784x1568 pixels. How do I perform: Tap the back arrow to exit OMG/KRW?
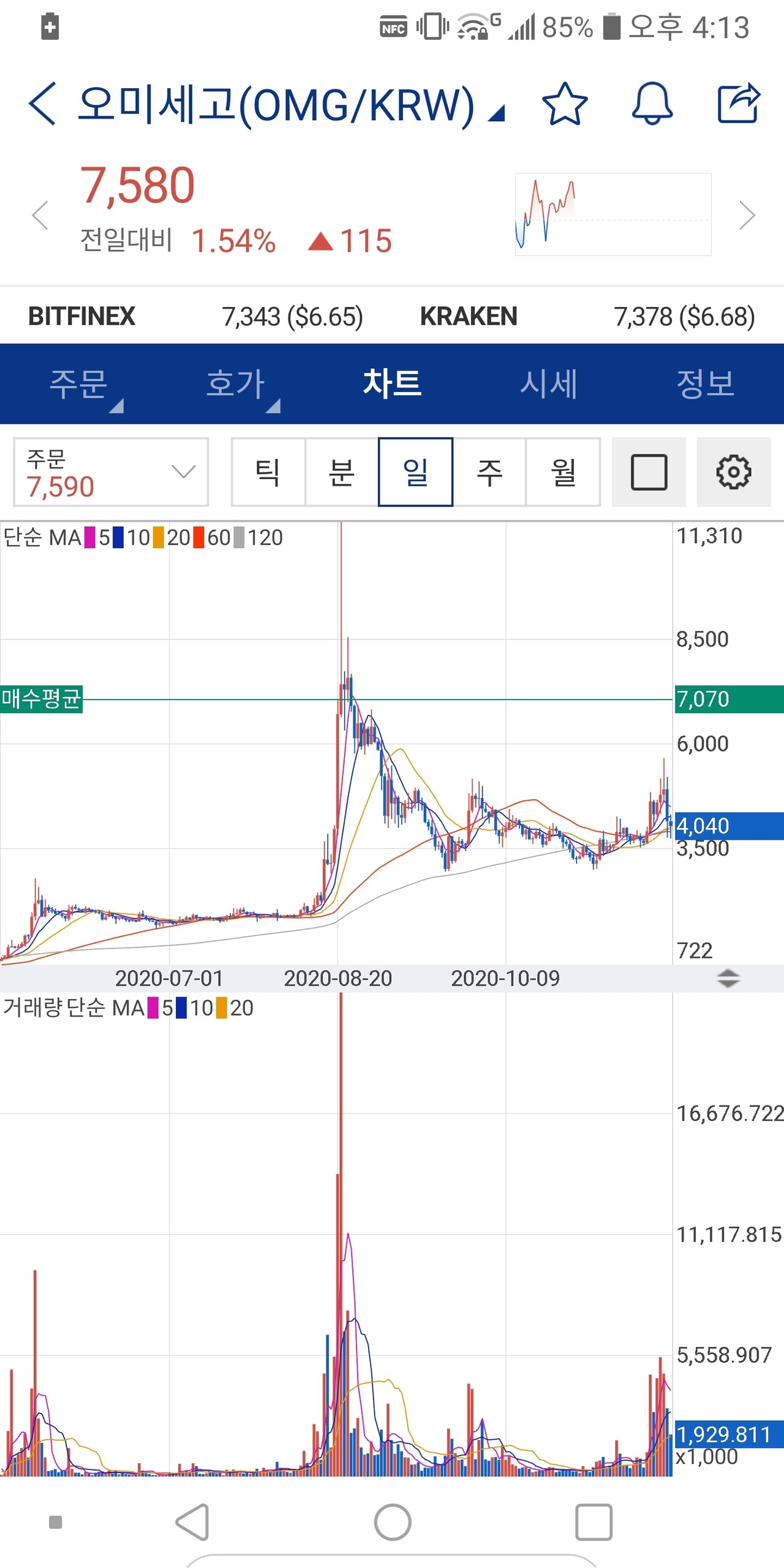tap(43, 103)
